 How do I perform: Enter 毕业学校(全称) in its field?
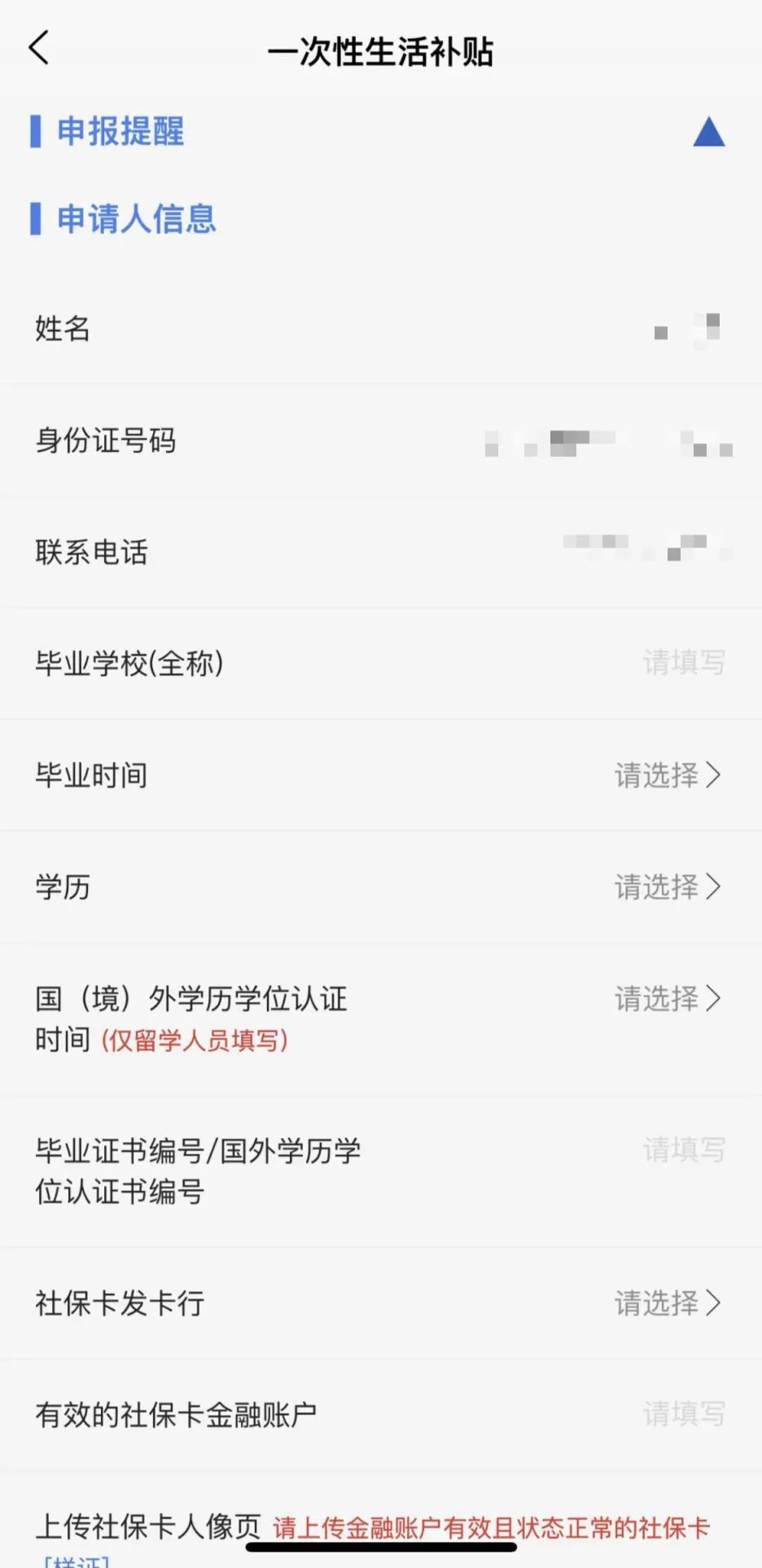381,663
